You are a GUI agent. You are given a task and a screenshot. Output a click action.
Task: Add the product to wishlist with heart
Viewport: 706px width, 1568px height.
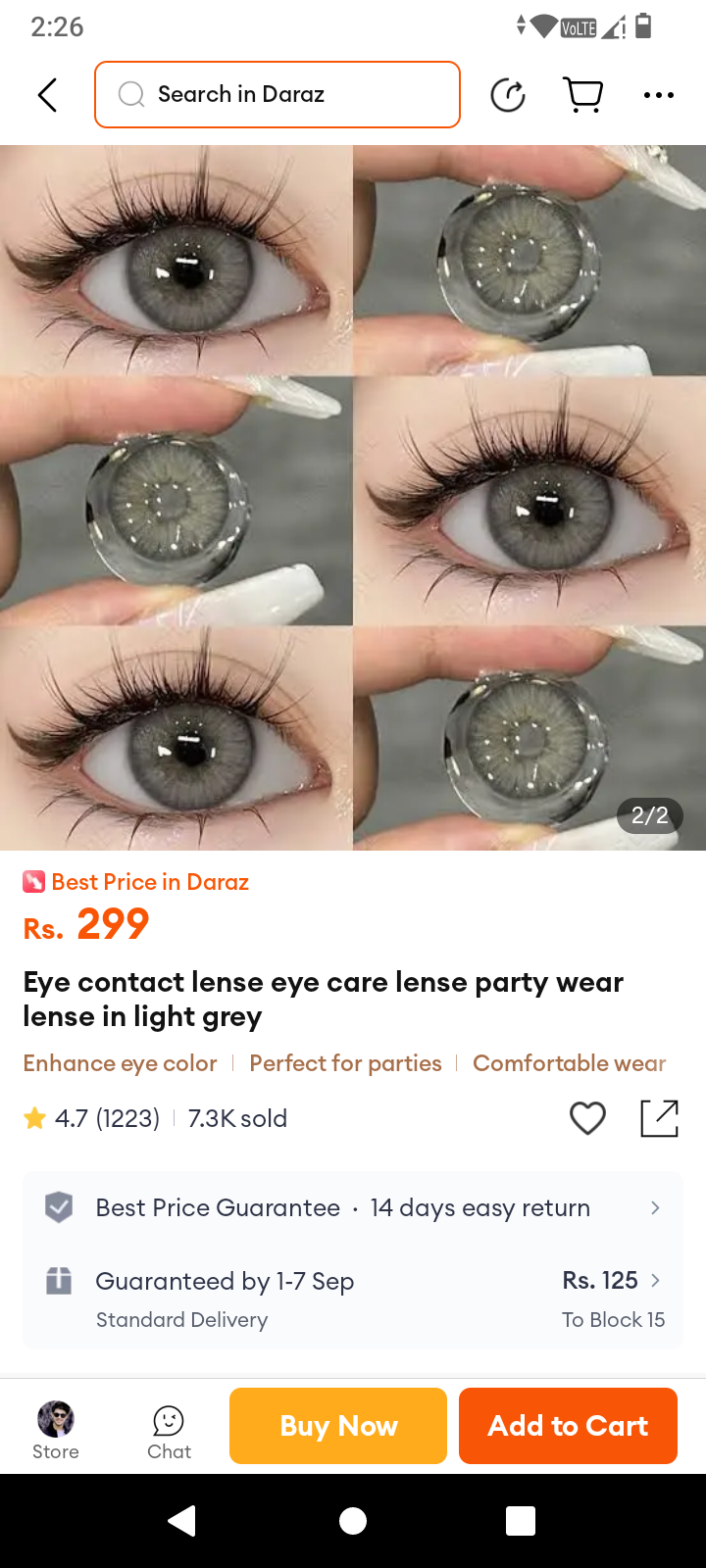coord(587,1118)
